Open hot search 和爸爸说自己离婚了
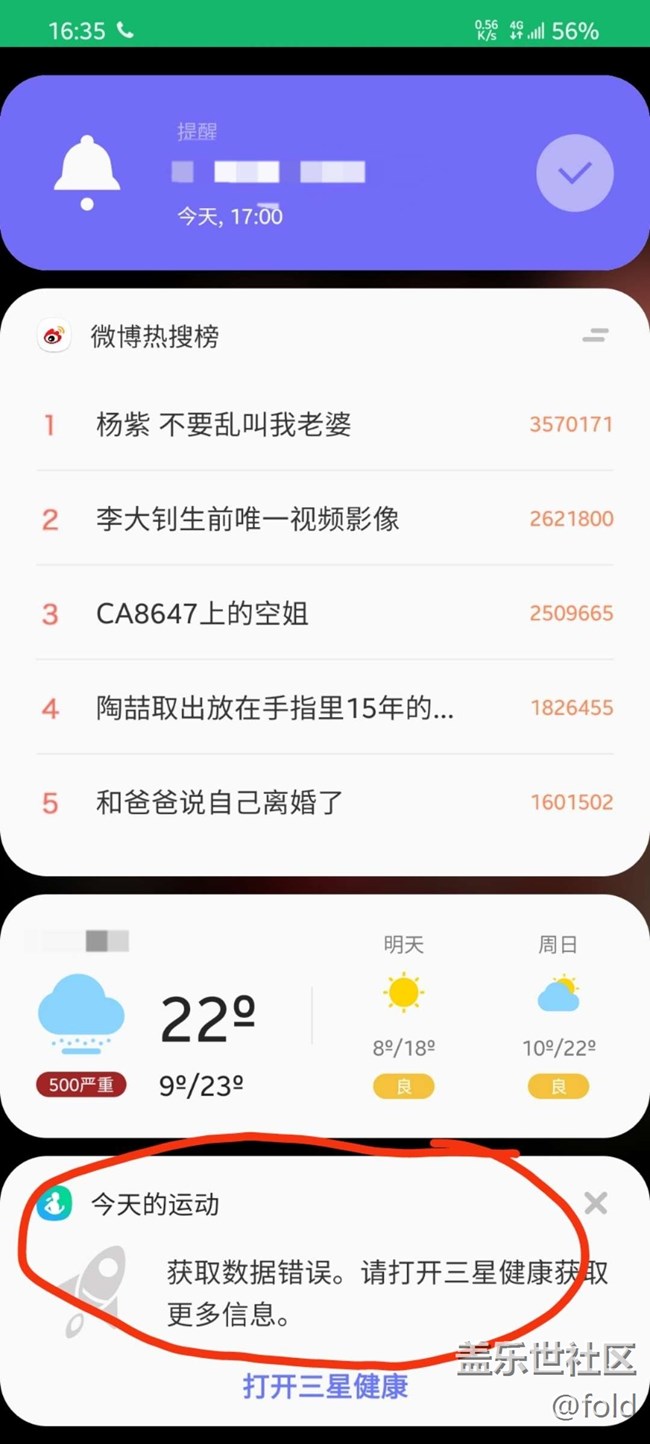The image size is (650, 1444). (220, 802)
